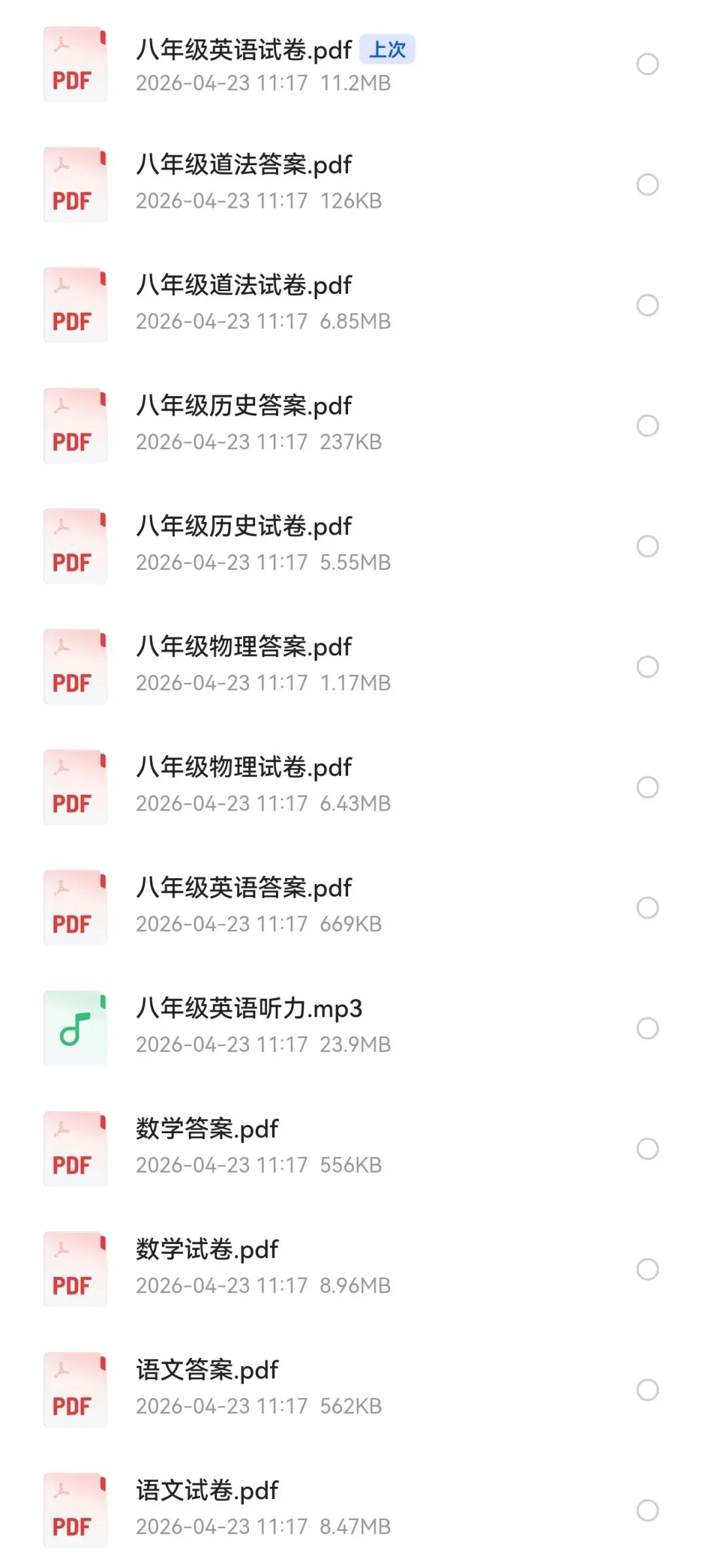The width and height of the screenshot is (708, 1568).
Task: Select the circle for 八年级英语听力.mp3
Action: click(x=648, y=1028)
